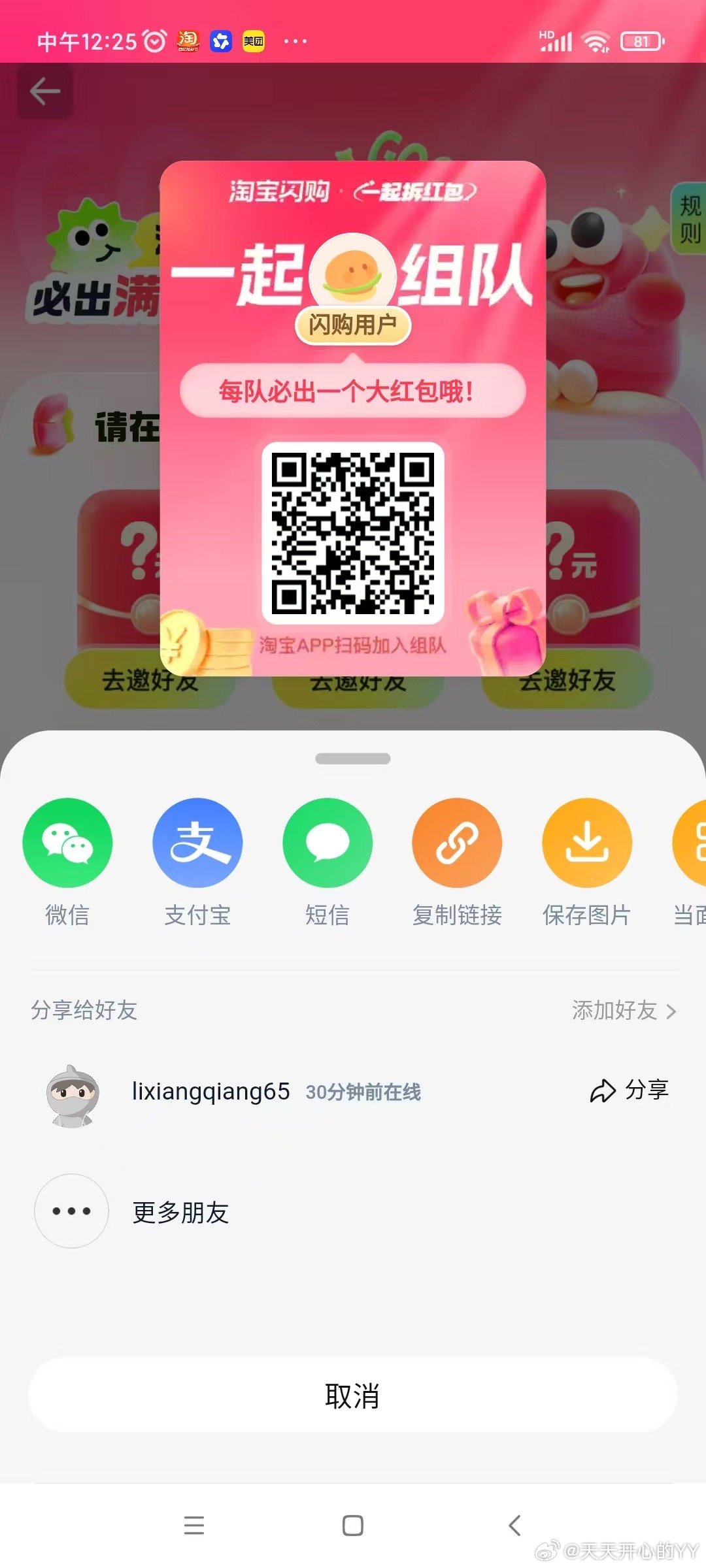
Task: Share via SMS (短信)
Action: coord(328,843)
